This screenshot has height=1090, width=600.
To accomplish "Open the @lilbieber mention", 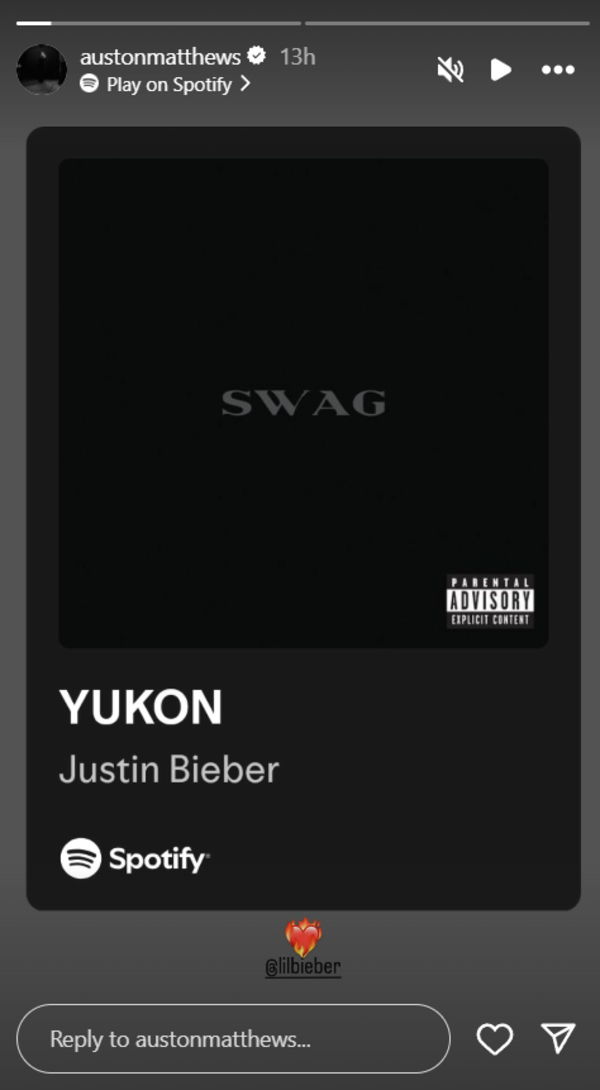I will 303,969.
